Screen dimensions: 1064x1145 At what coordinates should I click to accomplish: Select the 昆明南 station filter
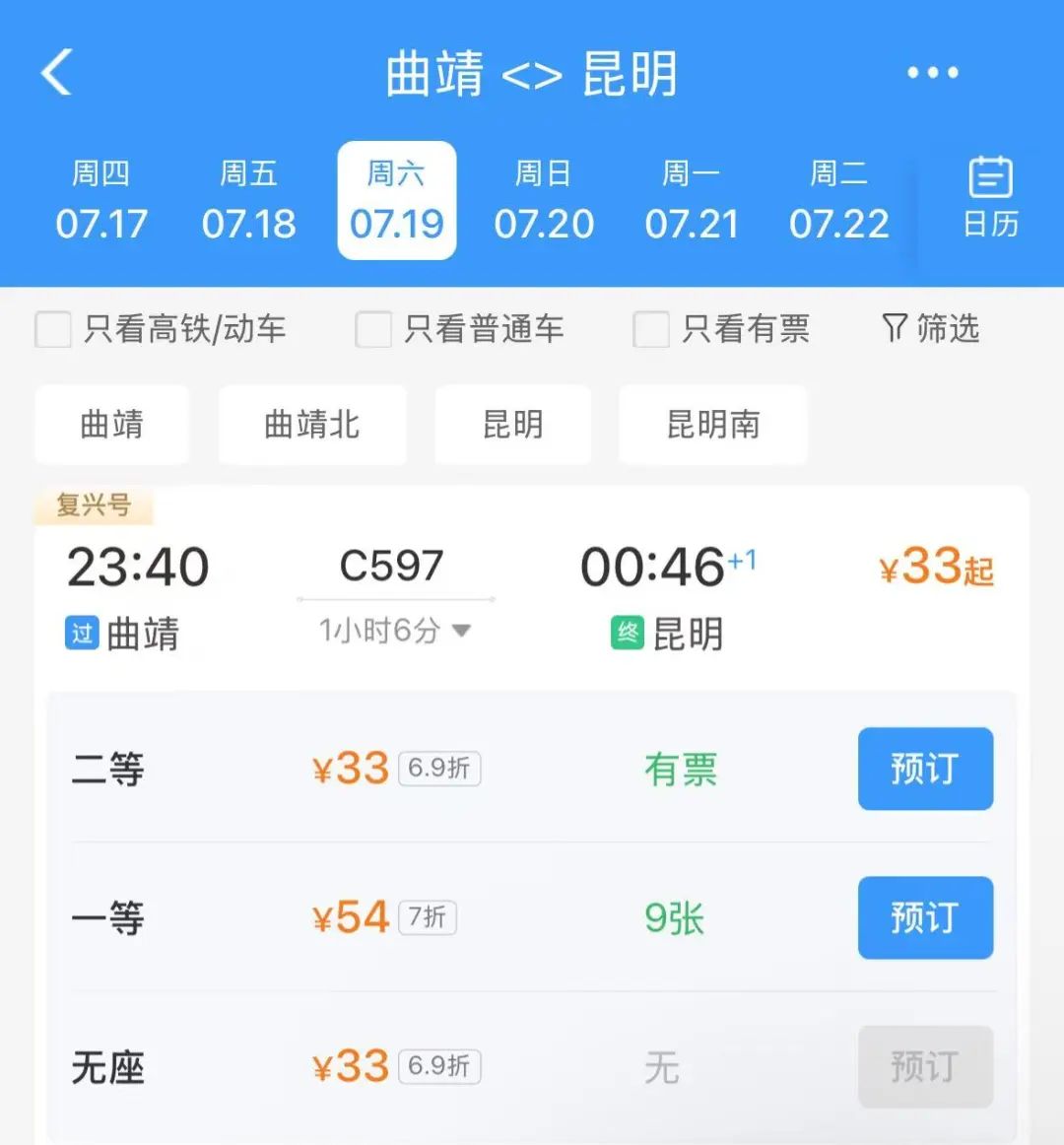(x=712, y=425)
